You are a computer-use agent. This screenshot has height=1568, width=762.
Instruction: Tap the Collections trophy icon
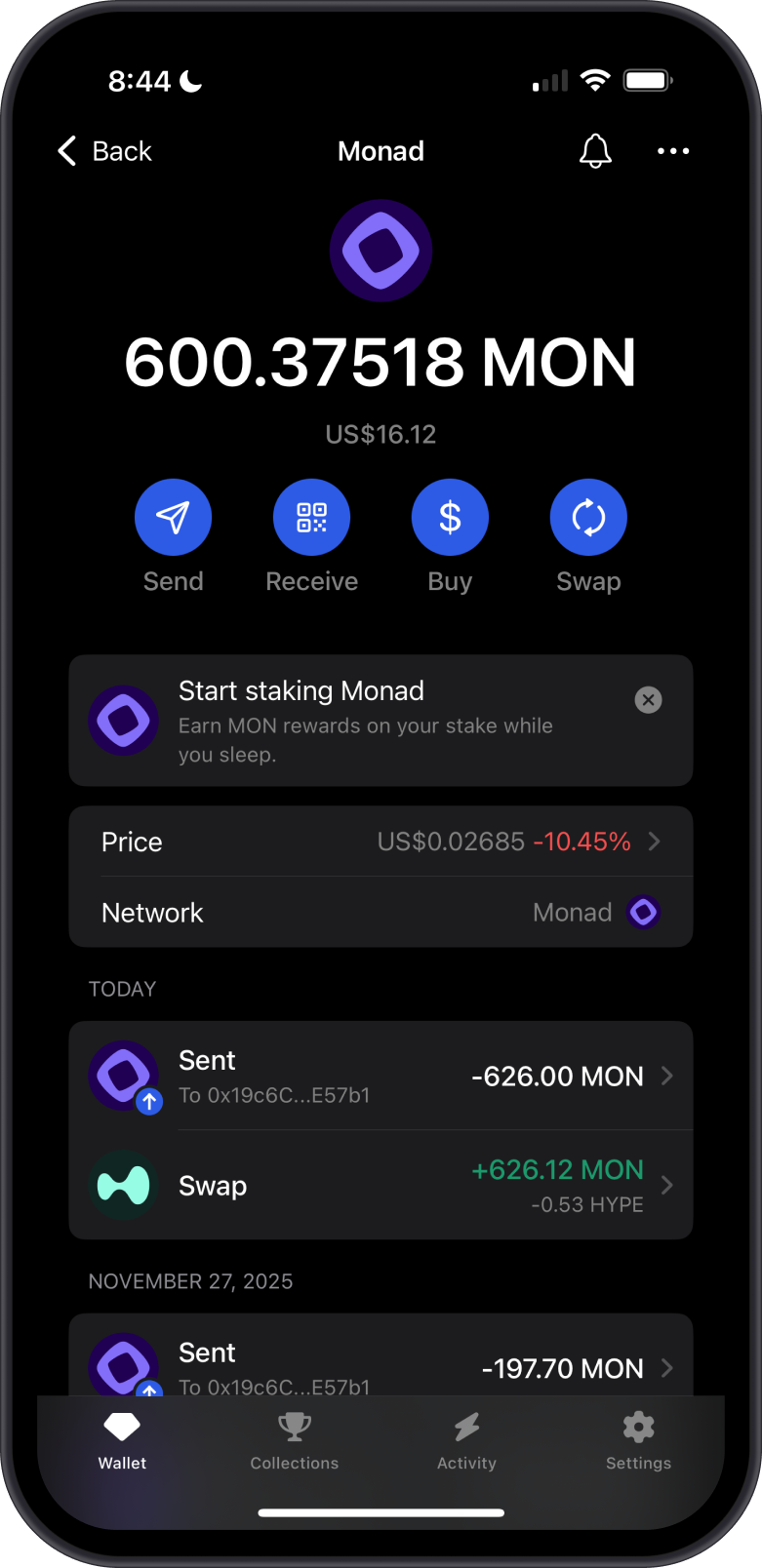pos(294,1428)
